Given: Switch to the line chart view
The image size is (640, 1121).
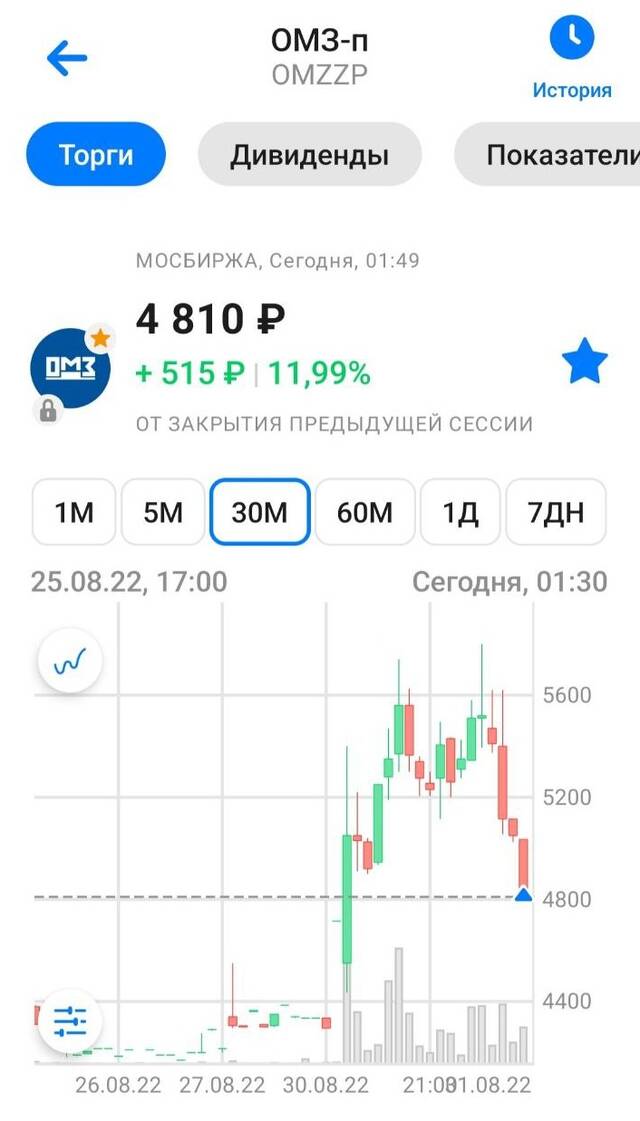Looking at the screenshot, I should (70, 661).
